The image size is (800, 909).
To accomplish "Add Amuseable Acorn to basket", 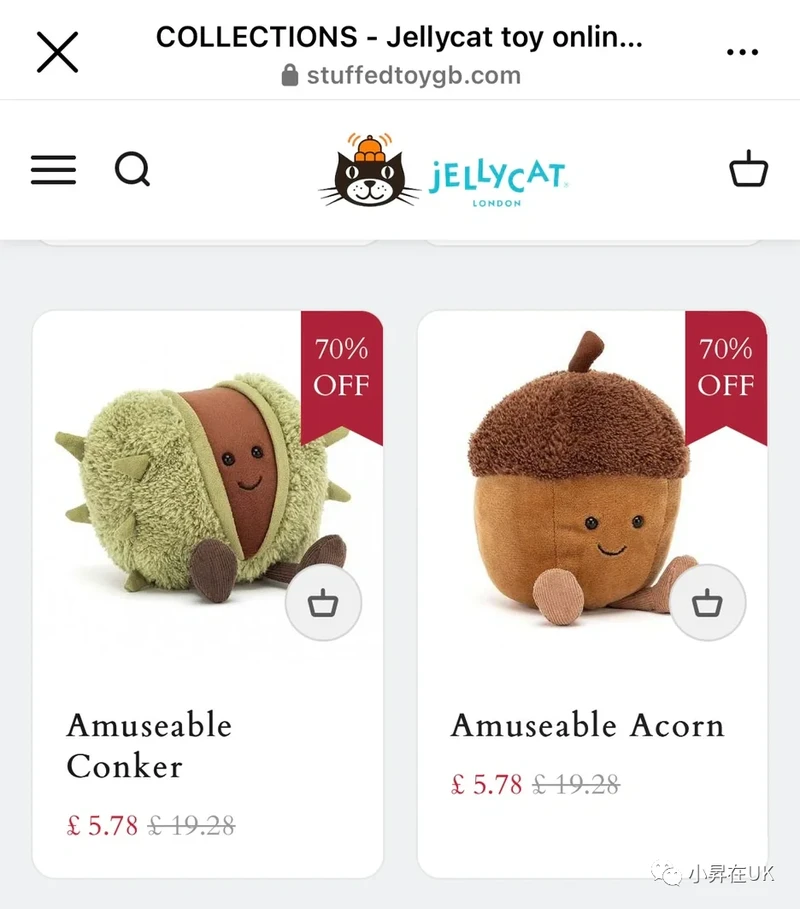I will pyautogui.click(x=707, y=603).
